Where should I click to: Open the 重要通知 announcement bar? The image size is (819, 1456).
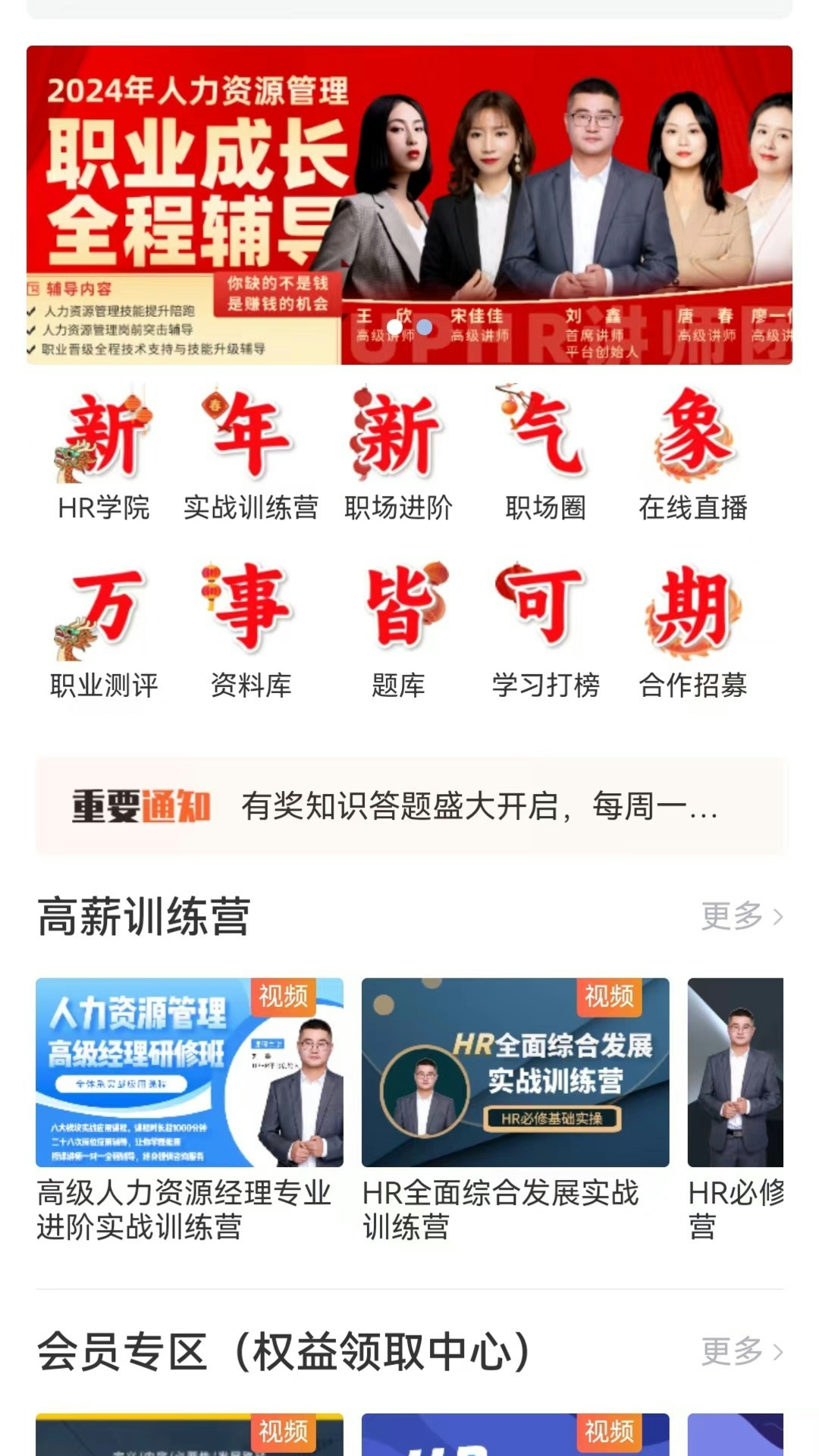[409, 808]
